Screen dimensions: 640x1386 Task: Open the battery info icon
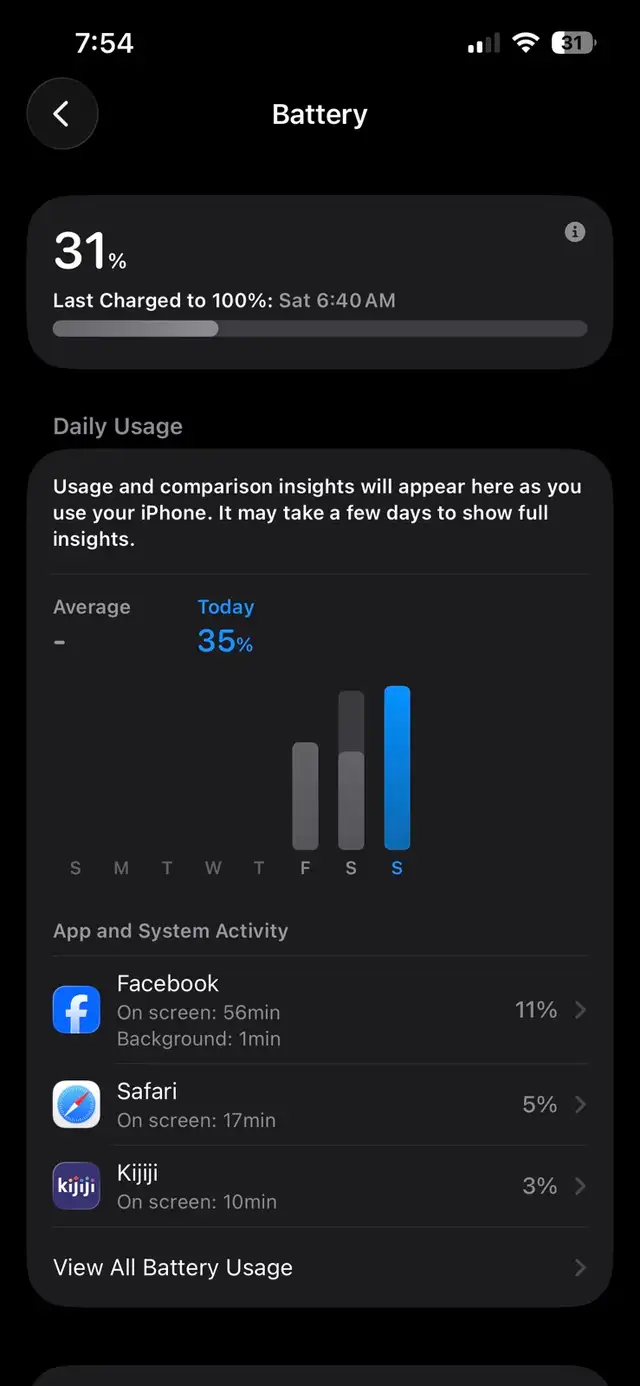575,232
